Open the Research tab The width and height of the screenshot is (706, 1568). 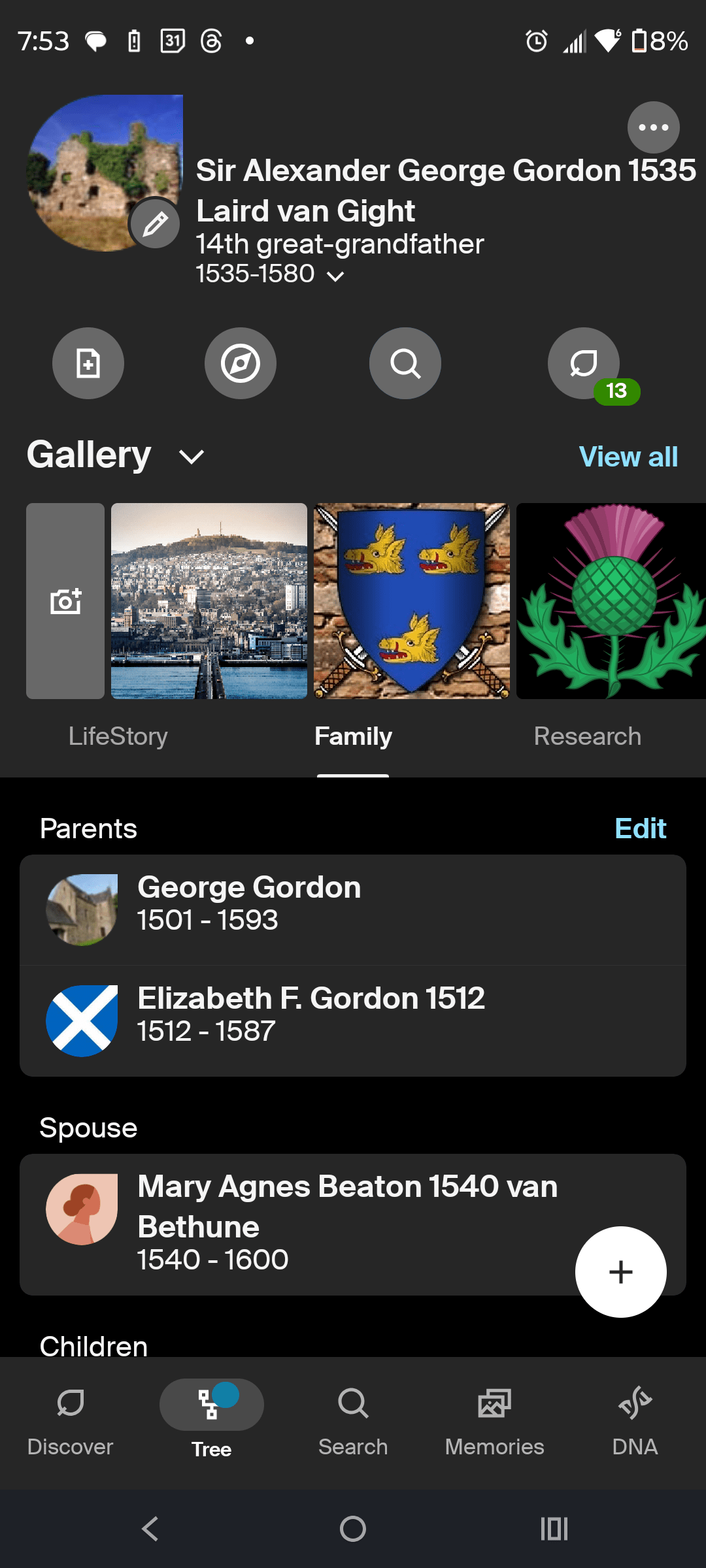pos(587,736)
